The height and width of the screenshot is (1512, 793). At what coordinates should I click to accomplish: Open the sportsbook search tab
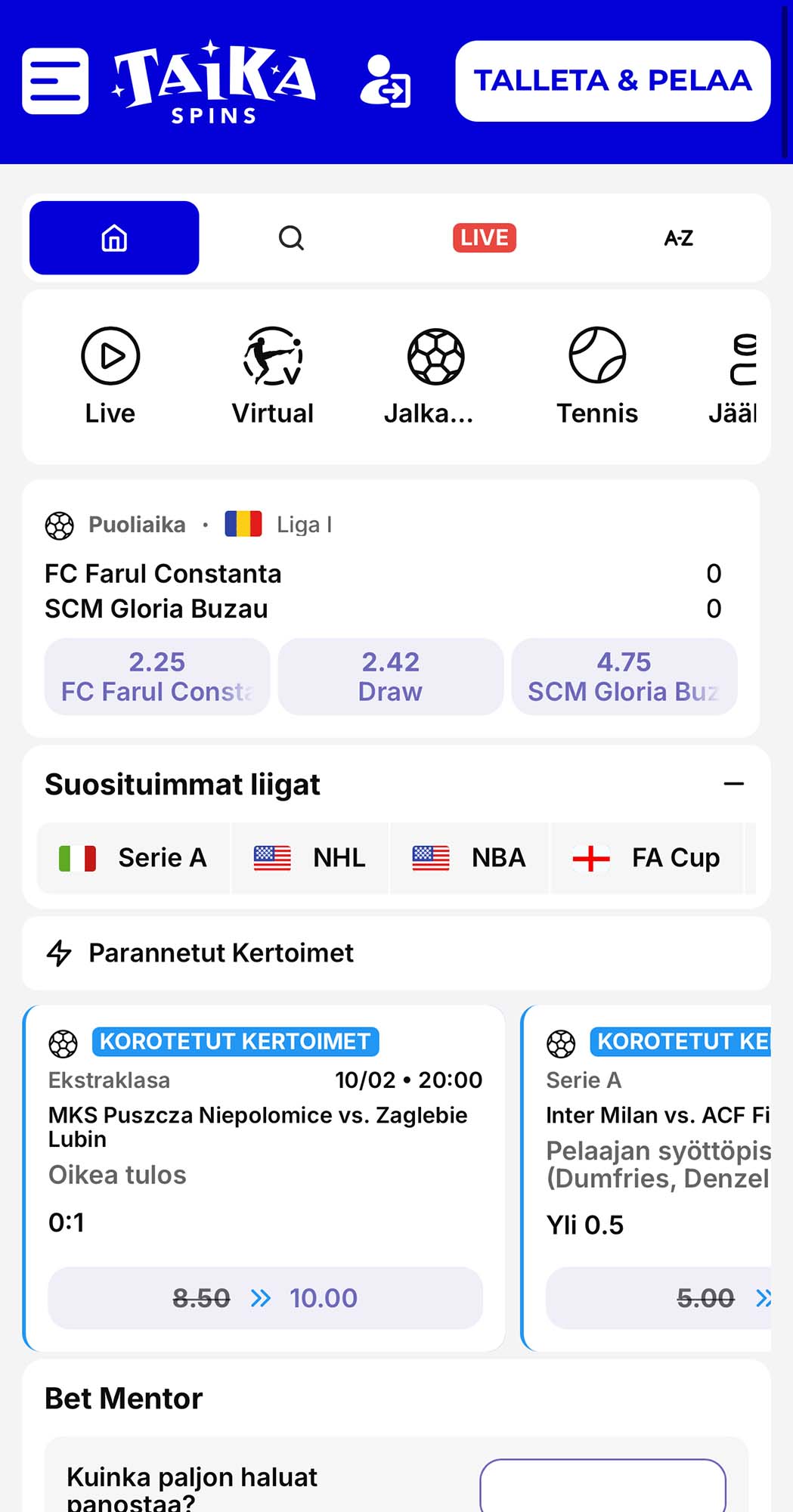click(x=291, y=238)
